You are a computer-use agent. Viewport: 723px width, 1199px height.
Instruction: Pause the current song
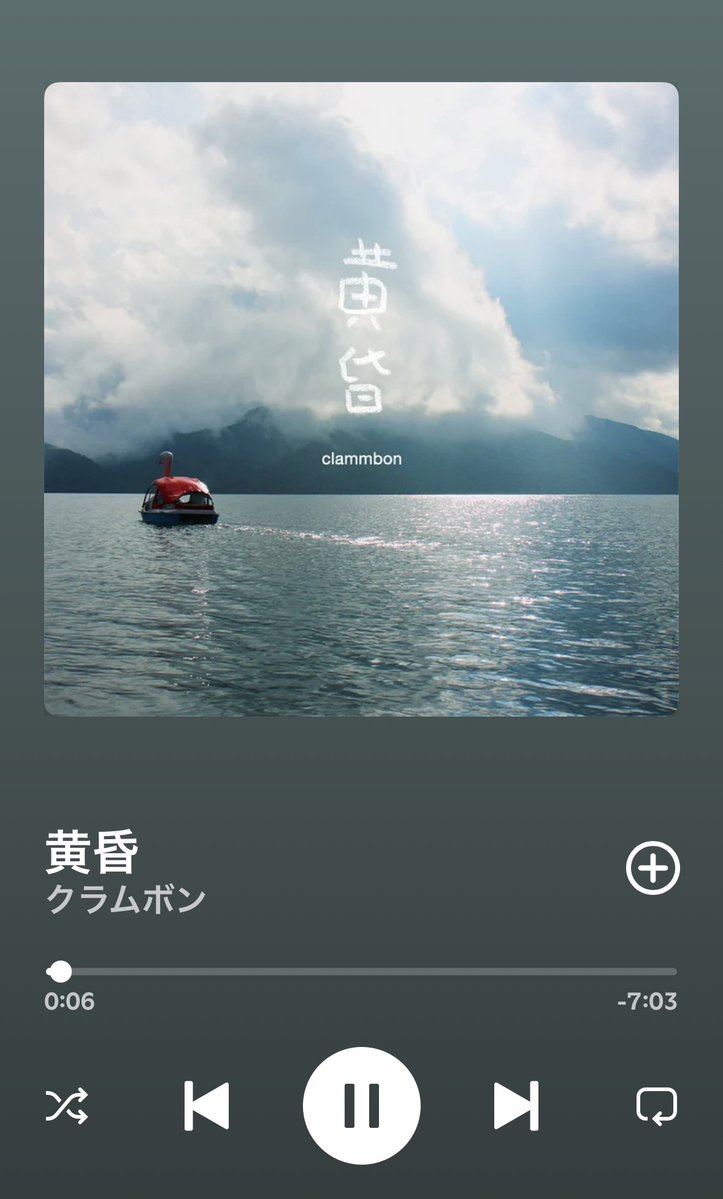tap(362, 1106)
